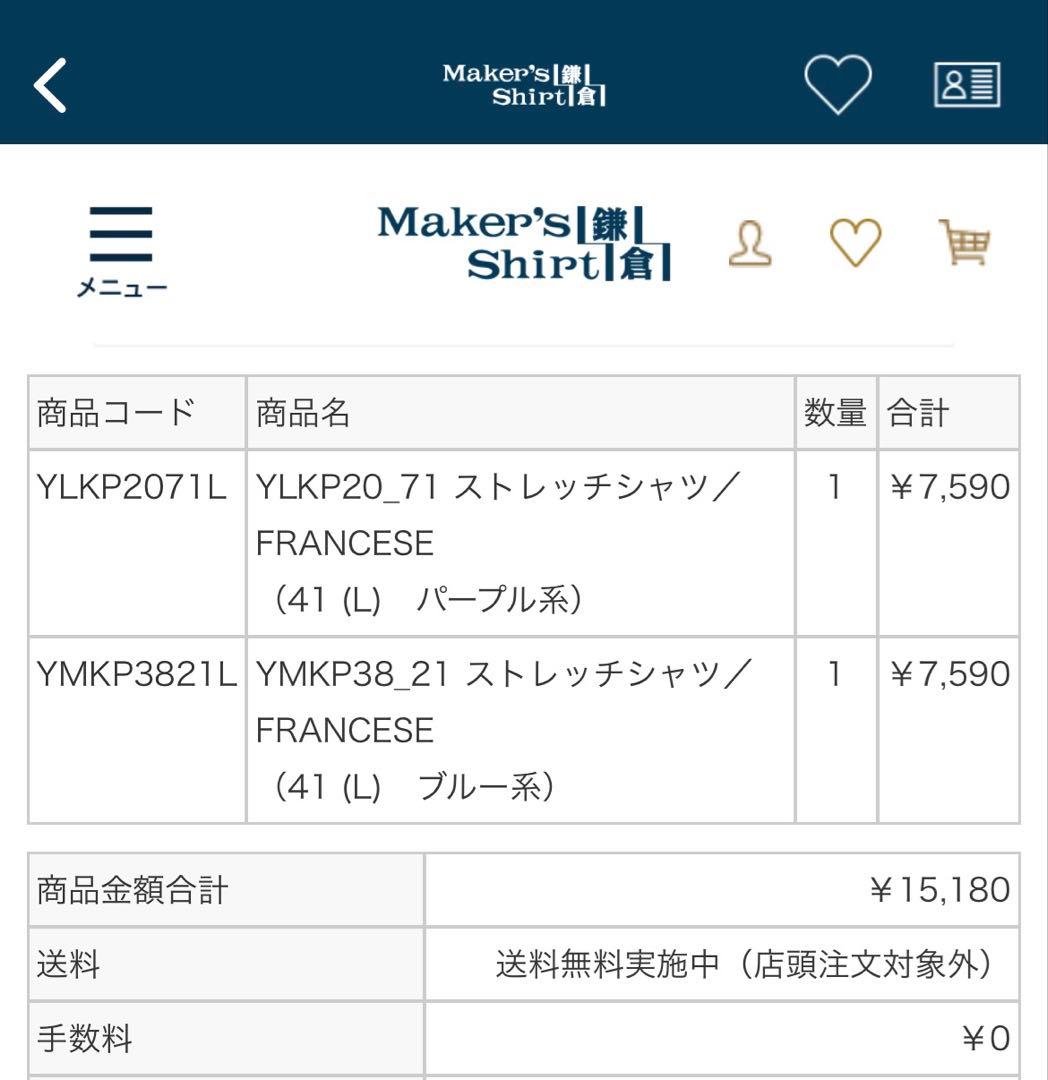Open the shopping cart icon
The height and width of the screenshot is (1080, 1048).
coord(964,242)
